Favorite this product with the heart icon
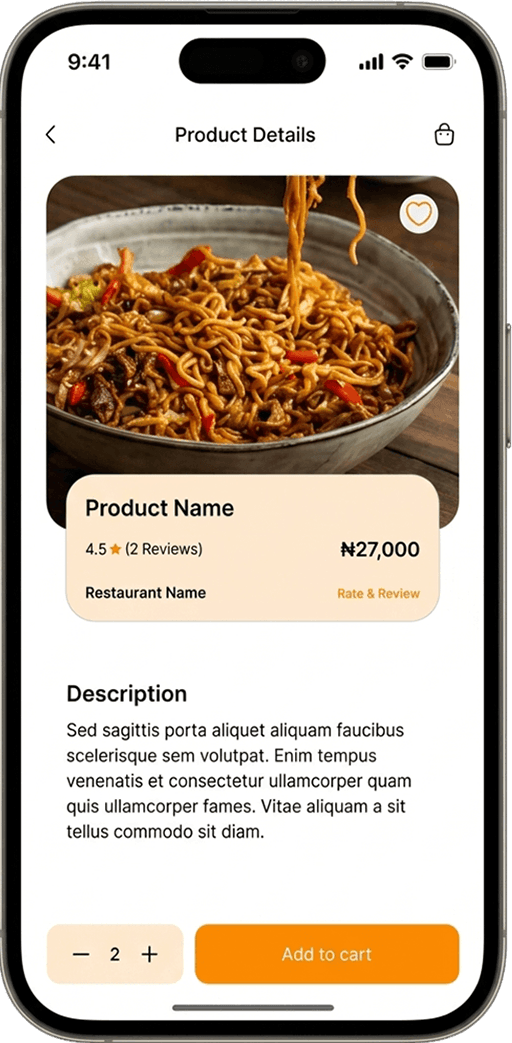This screenshot has width=512, height=1043. click(419, 214)
